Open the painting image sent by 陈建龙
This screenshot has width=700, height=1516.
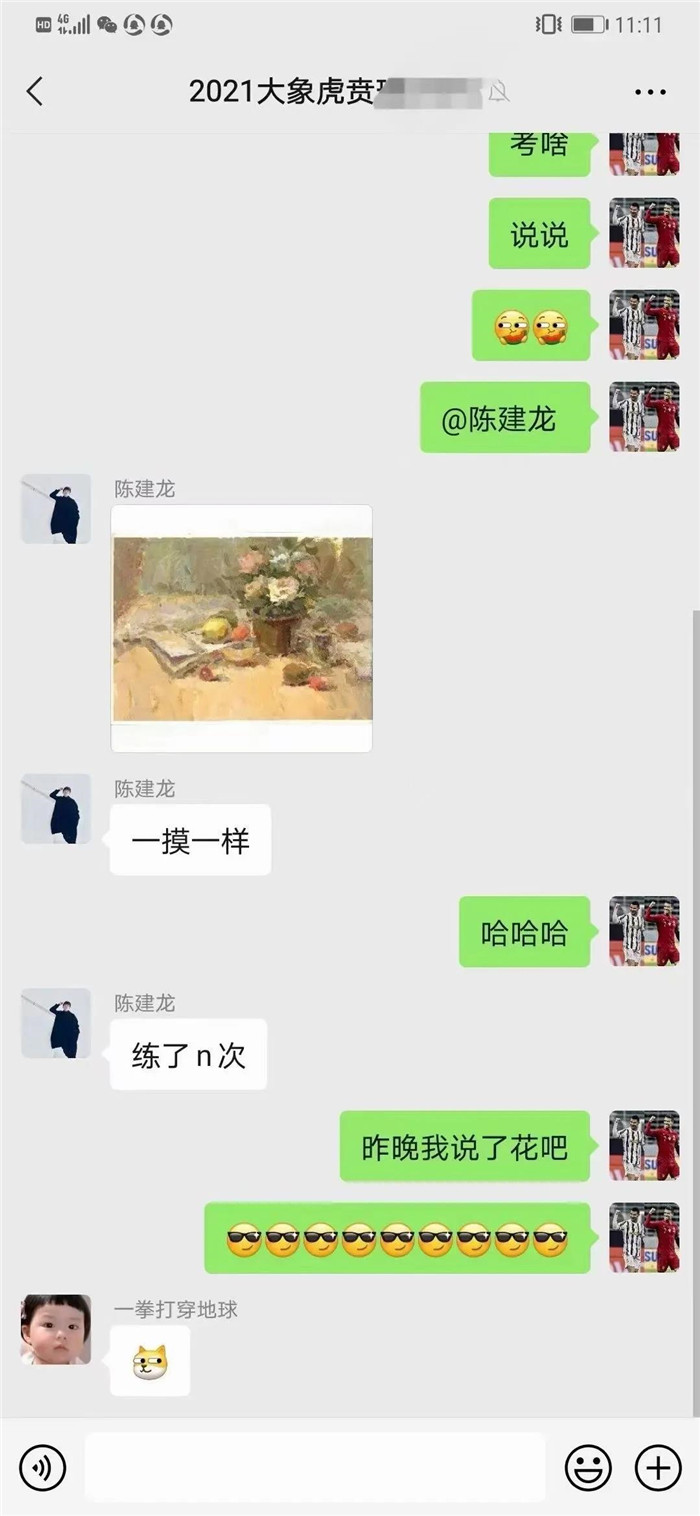tap(241, 628)
